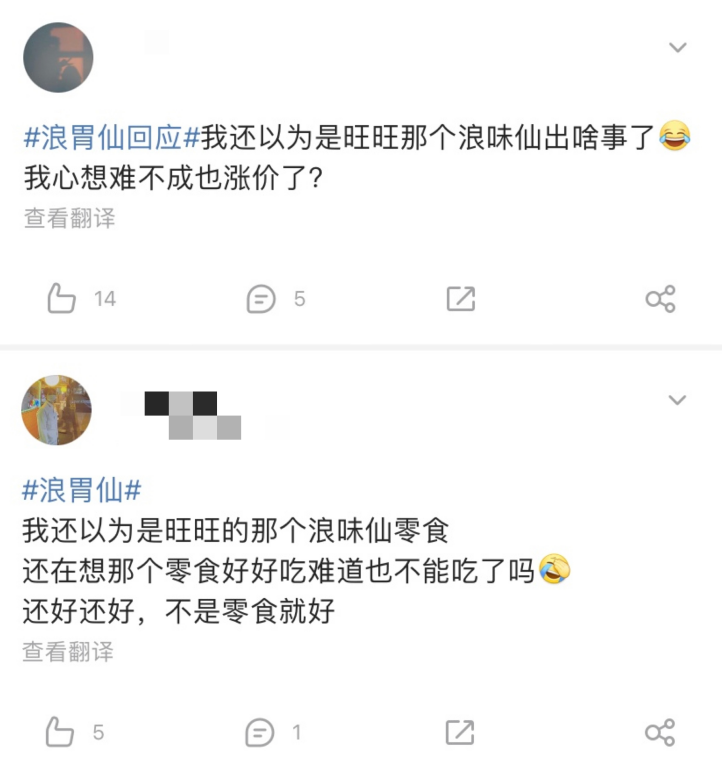Repost the #浪胃仙# 零食 post
The height and width of the screenshot is (777, 722).
460,732
